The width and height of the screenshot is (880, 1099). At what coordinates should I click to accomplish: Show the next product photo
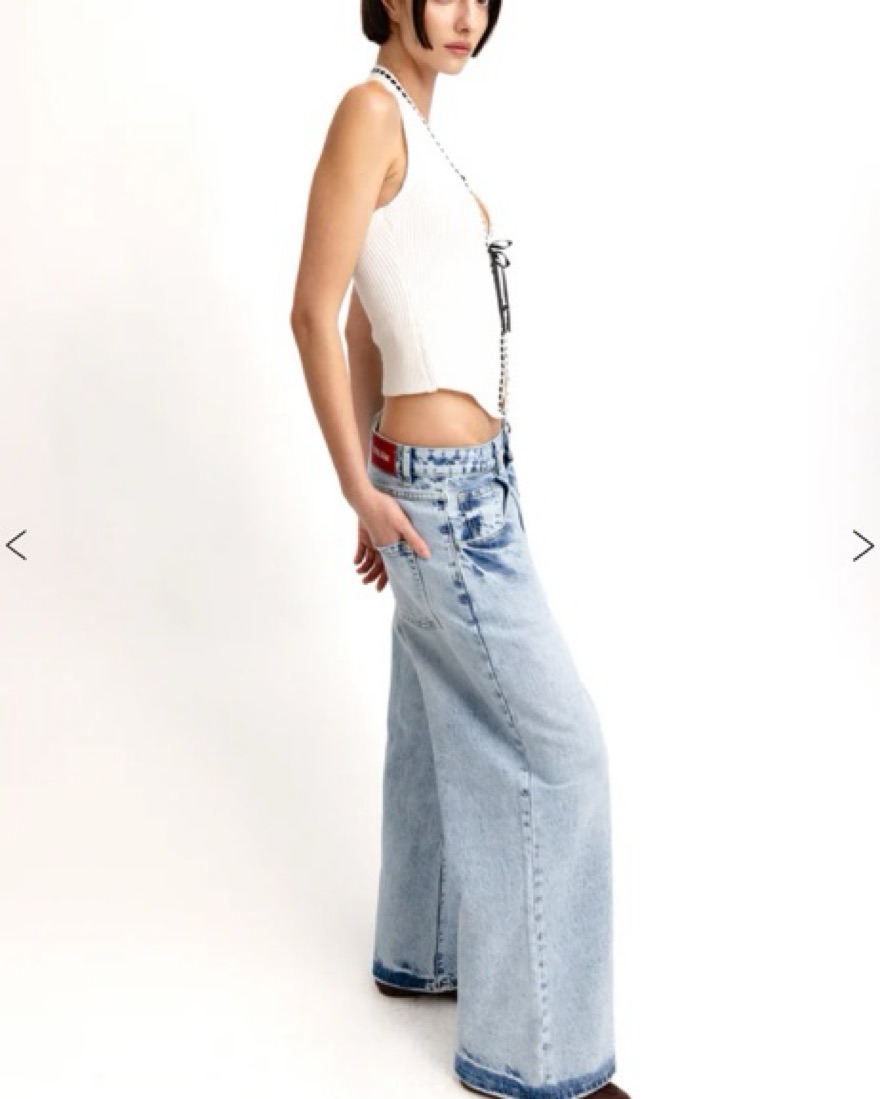coord(862,545)
